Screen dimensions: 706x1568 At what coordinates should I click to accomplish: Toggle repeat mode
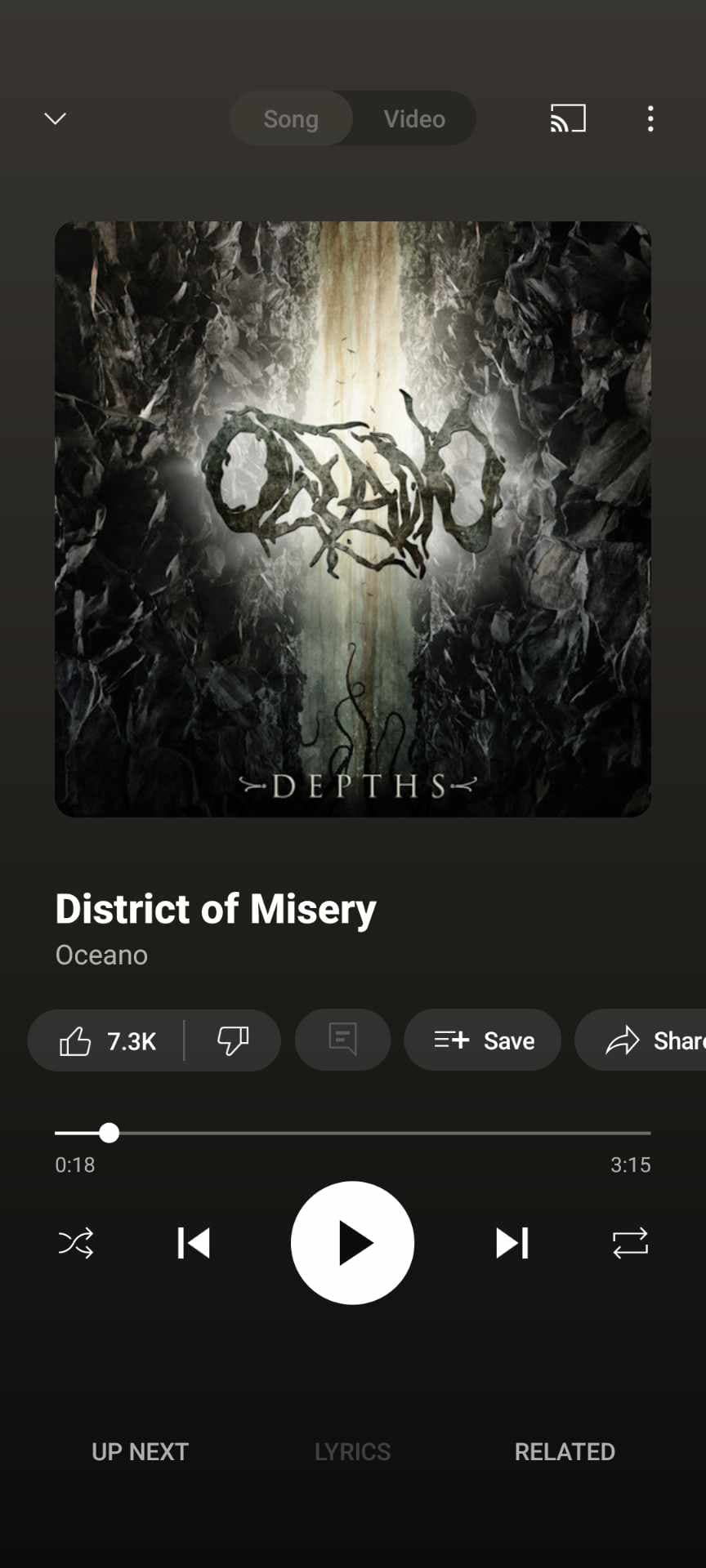coord(630,1243)
